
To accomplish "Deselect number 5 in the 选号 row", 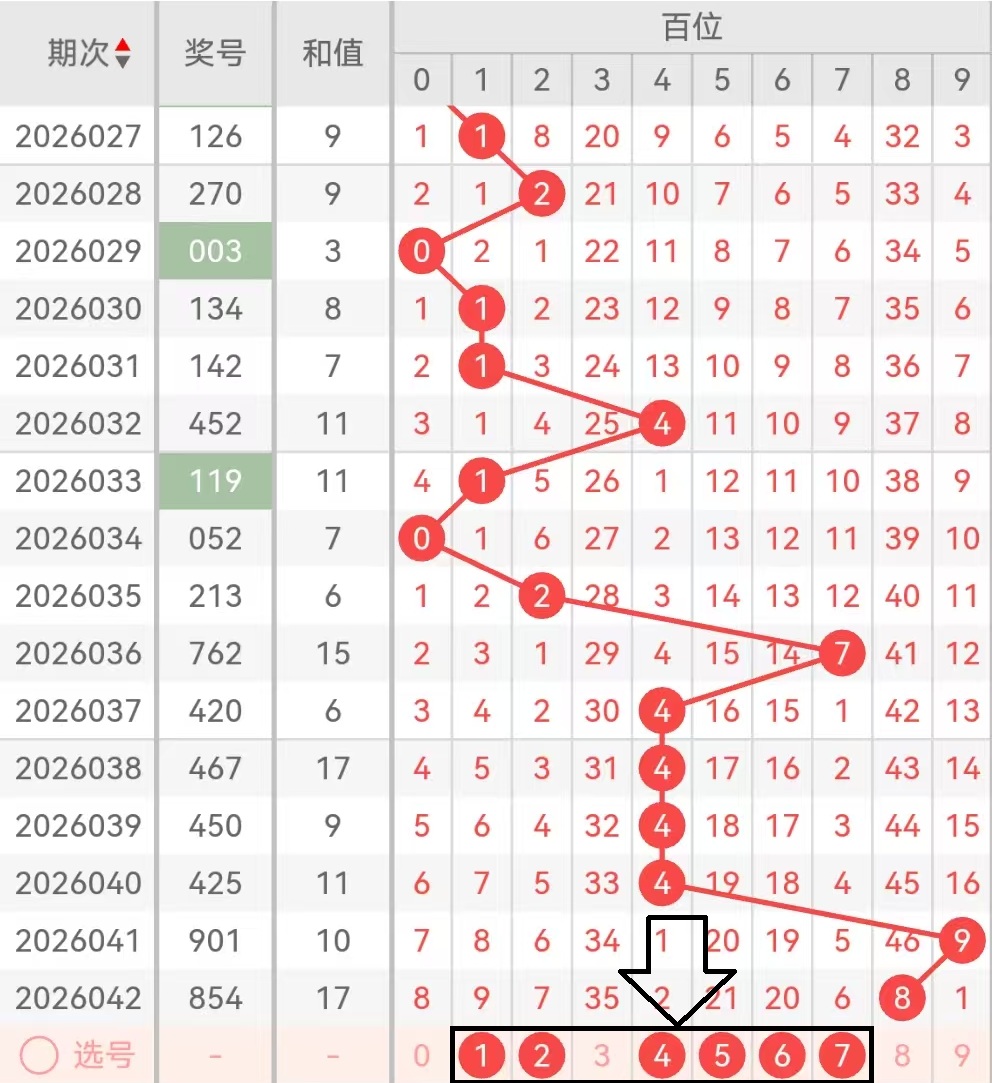I will point(722,1055).
